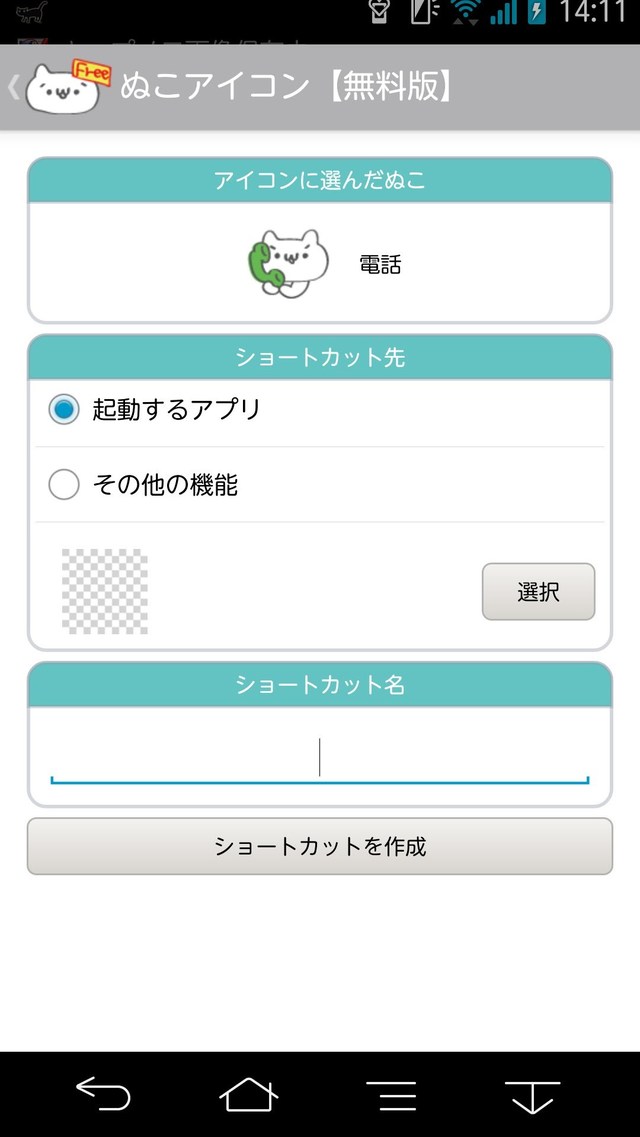Go to the home screen
The width and height of the screenshot is (640, 1137).
click(x=249, y=1094)
